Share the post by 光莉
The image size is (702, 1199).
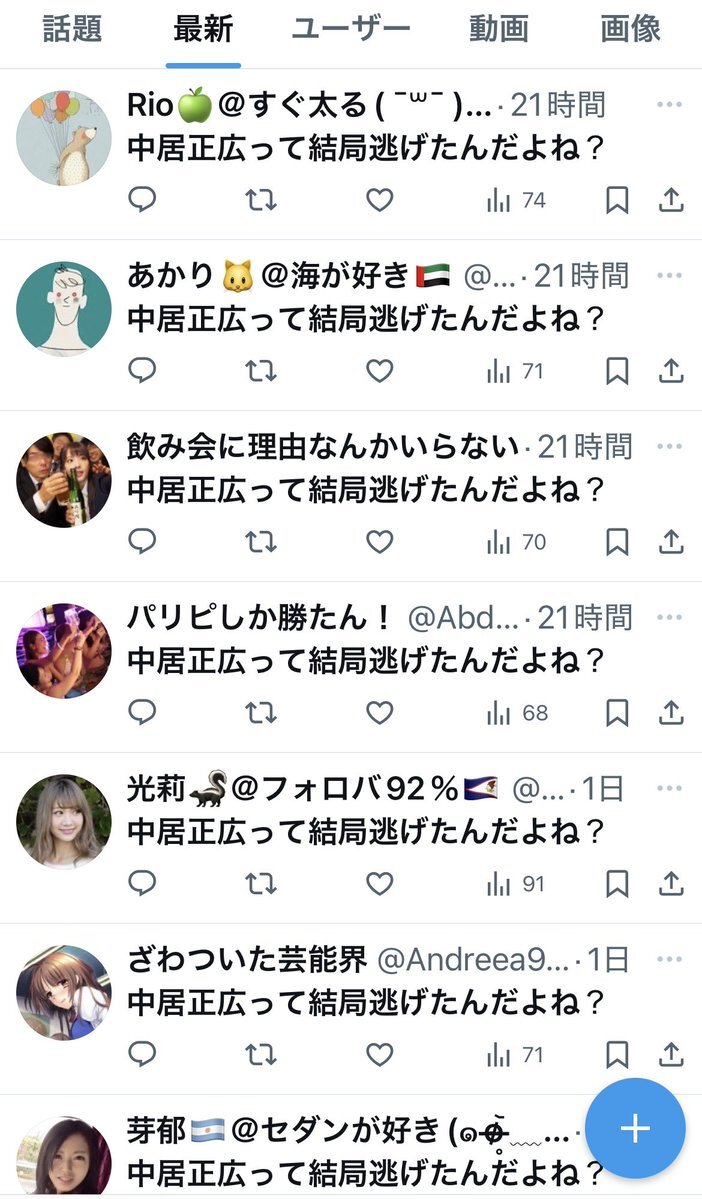point(671,884)
